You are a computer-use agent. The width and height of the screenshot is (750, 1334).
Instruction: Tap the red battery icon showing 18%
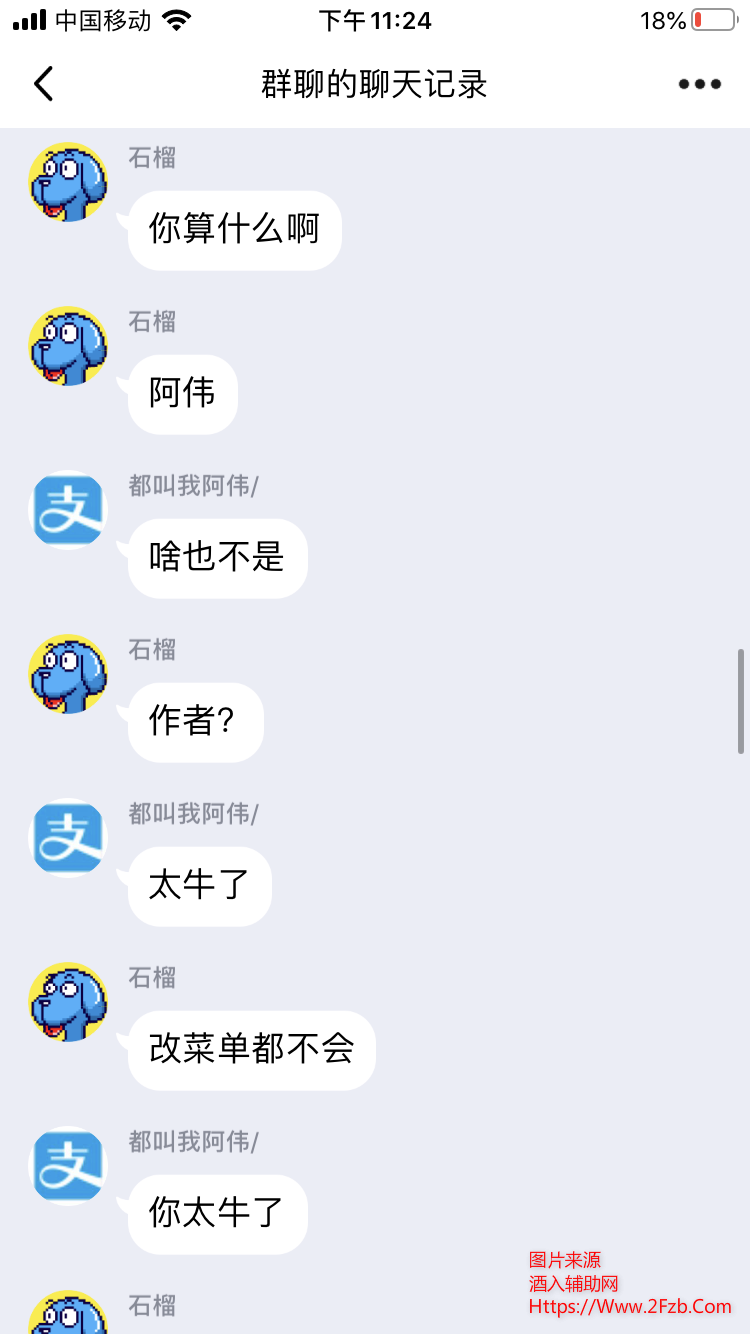pos(712,19)
